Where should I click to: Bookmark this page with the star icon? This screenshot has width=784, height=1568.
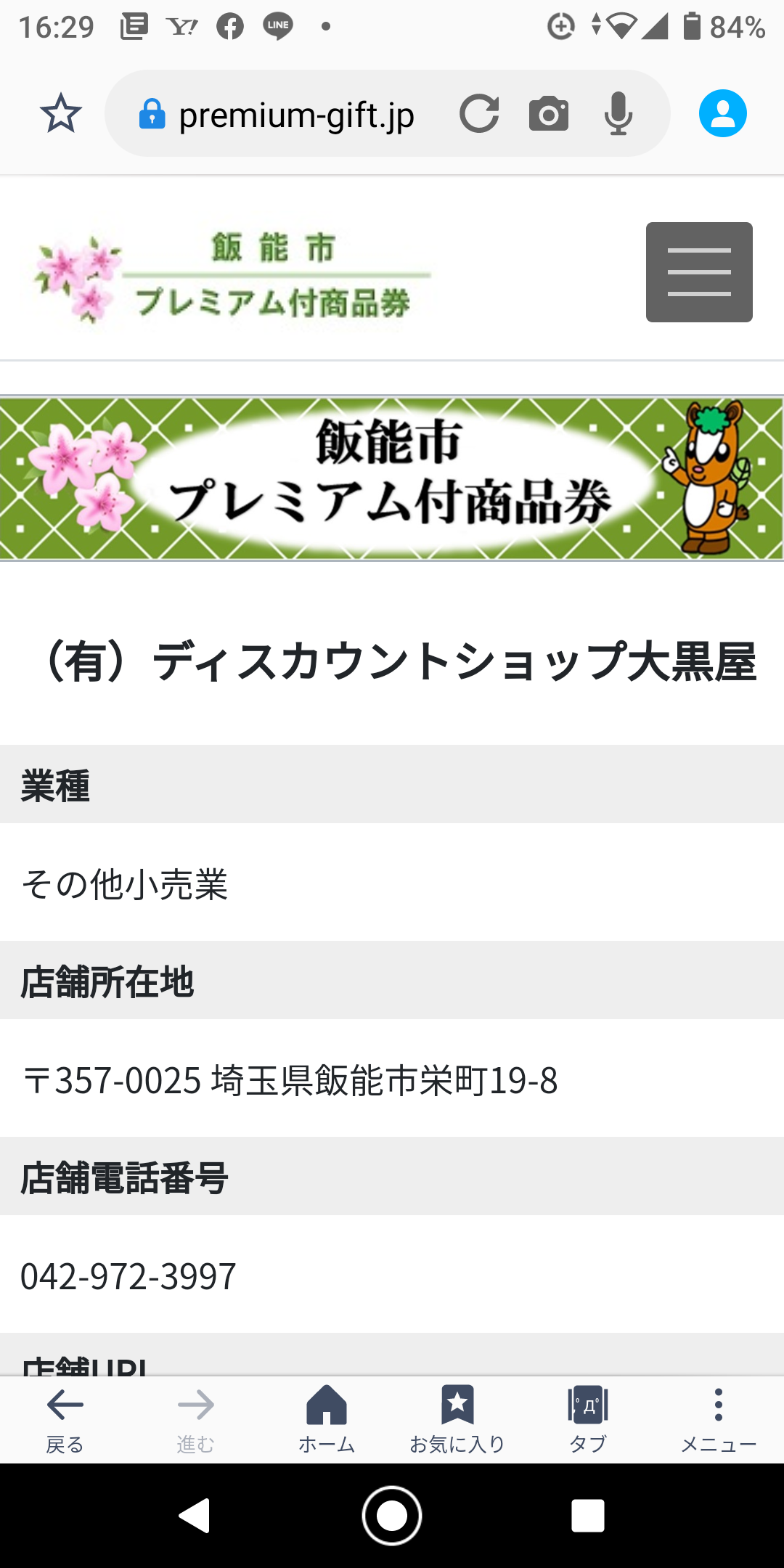tap(61, 113)
